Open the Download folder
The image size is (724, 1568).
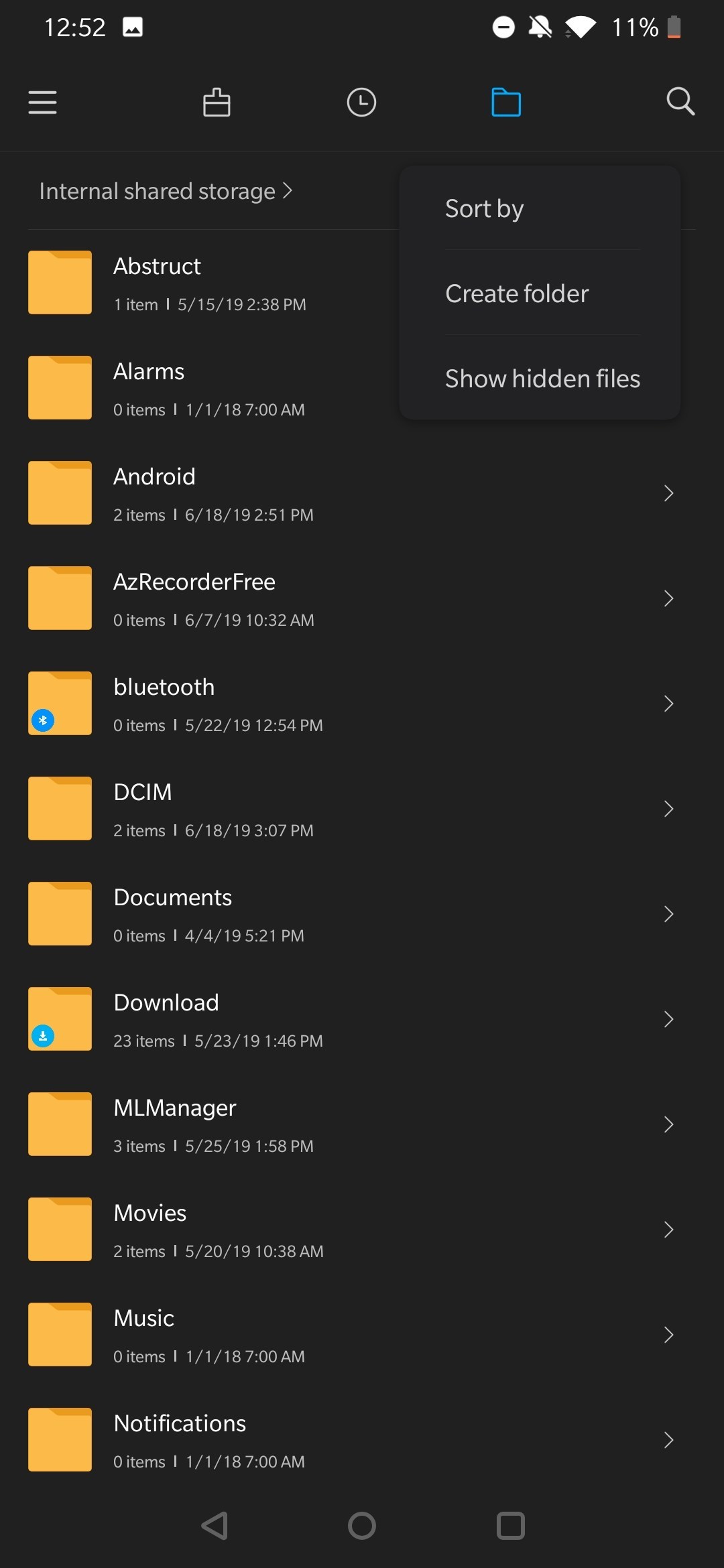[362, 1019]
